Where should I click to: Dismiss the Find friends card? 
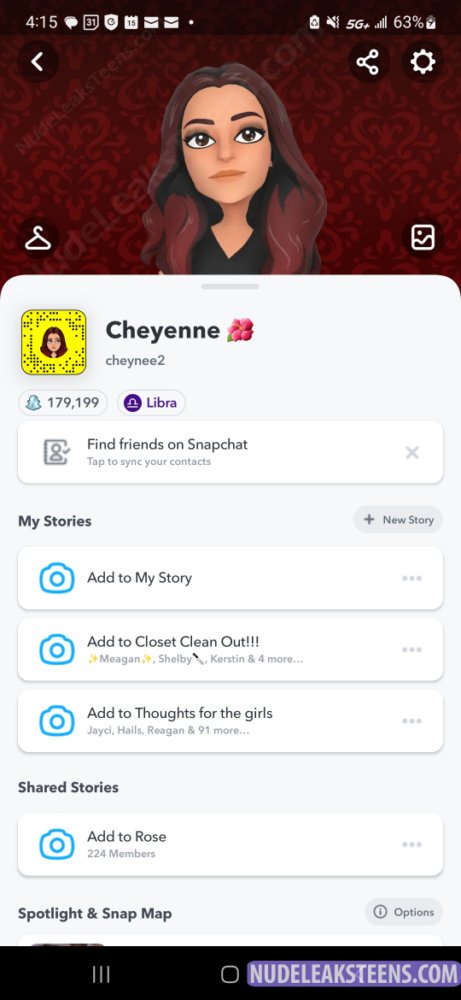pos(413,452)
